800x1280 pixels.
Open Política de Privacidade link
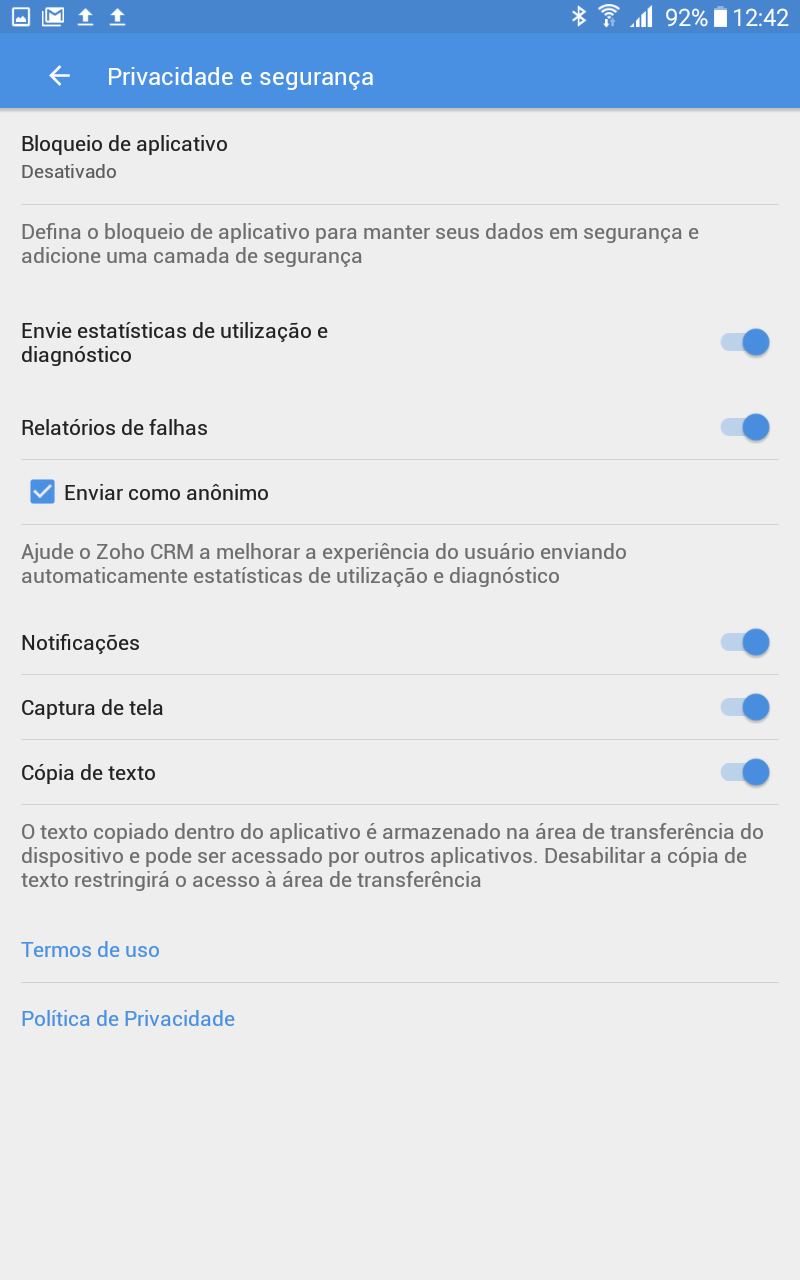(128, 1019)
